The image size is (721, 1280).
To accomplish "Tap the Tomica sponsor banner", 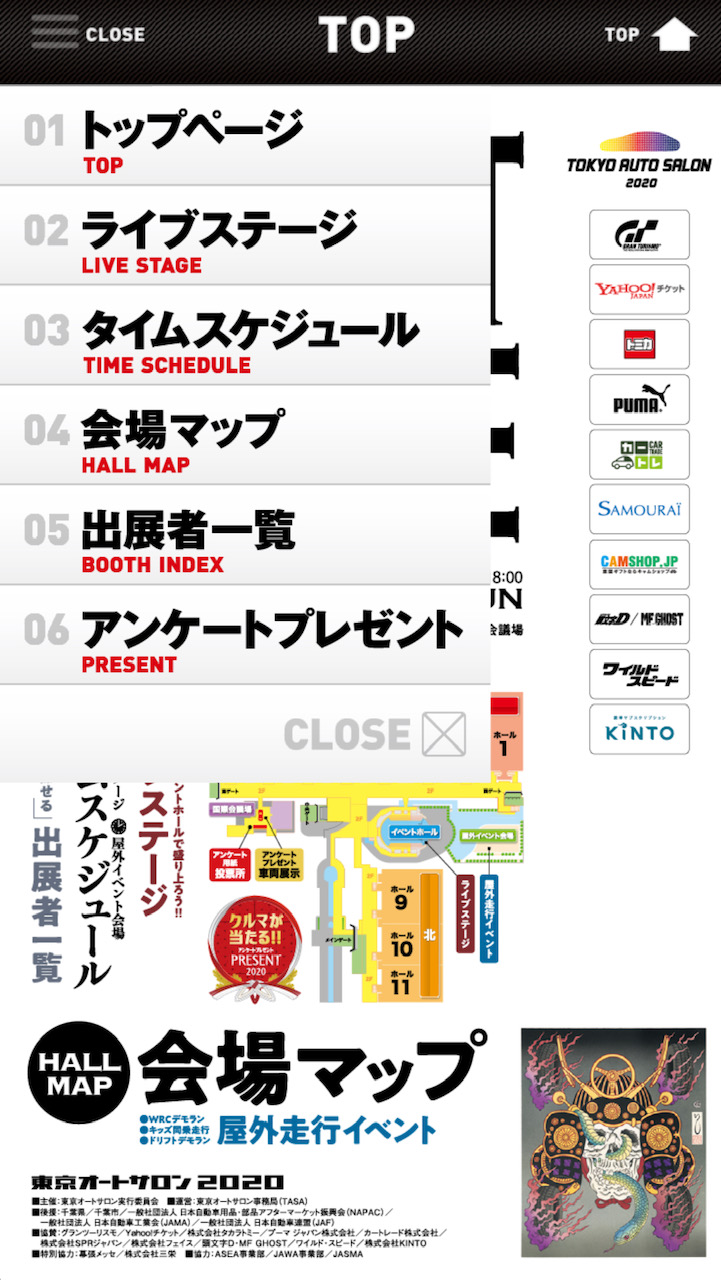I will pos(639,345).
